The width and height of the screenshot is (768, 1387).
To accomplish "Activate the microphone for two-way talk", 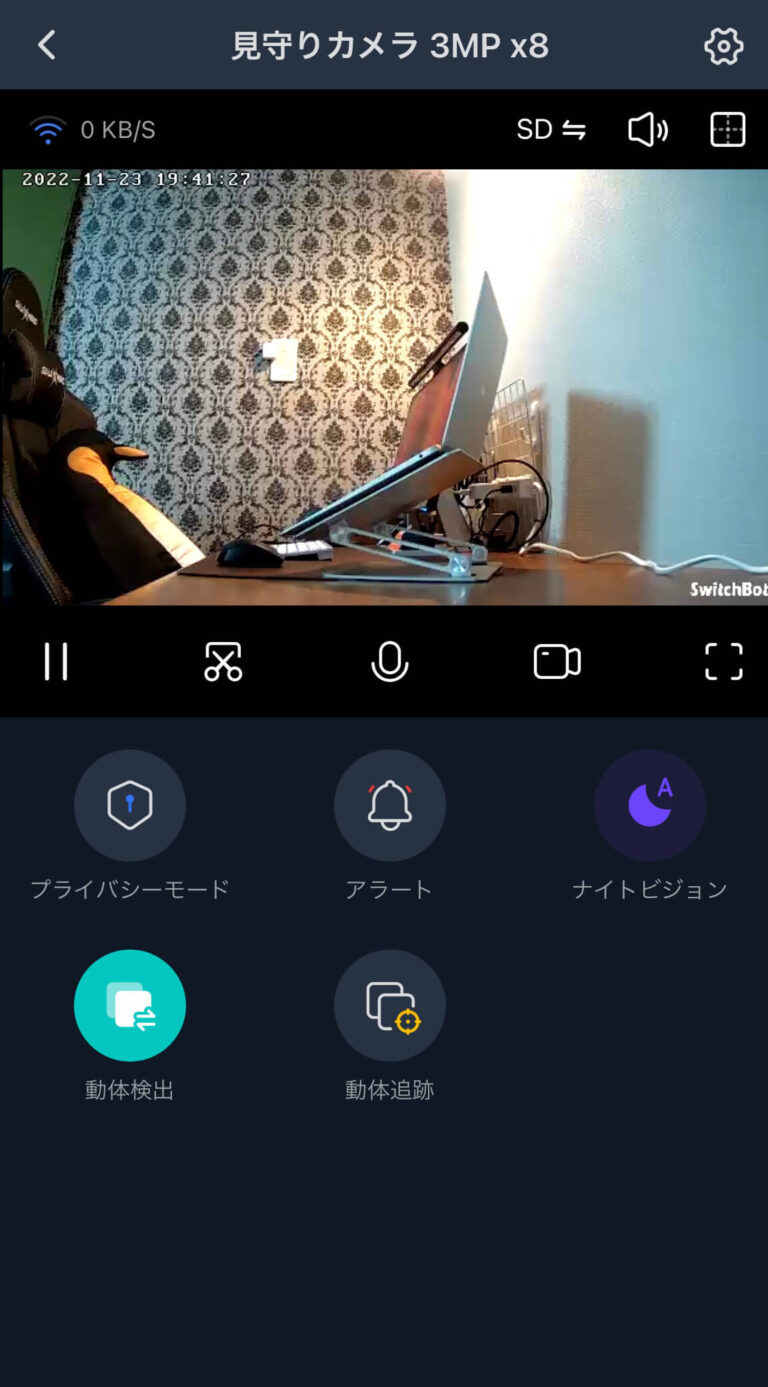I will click(x=390, y=661).
